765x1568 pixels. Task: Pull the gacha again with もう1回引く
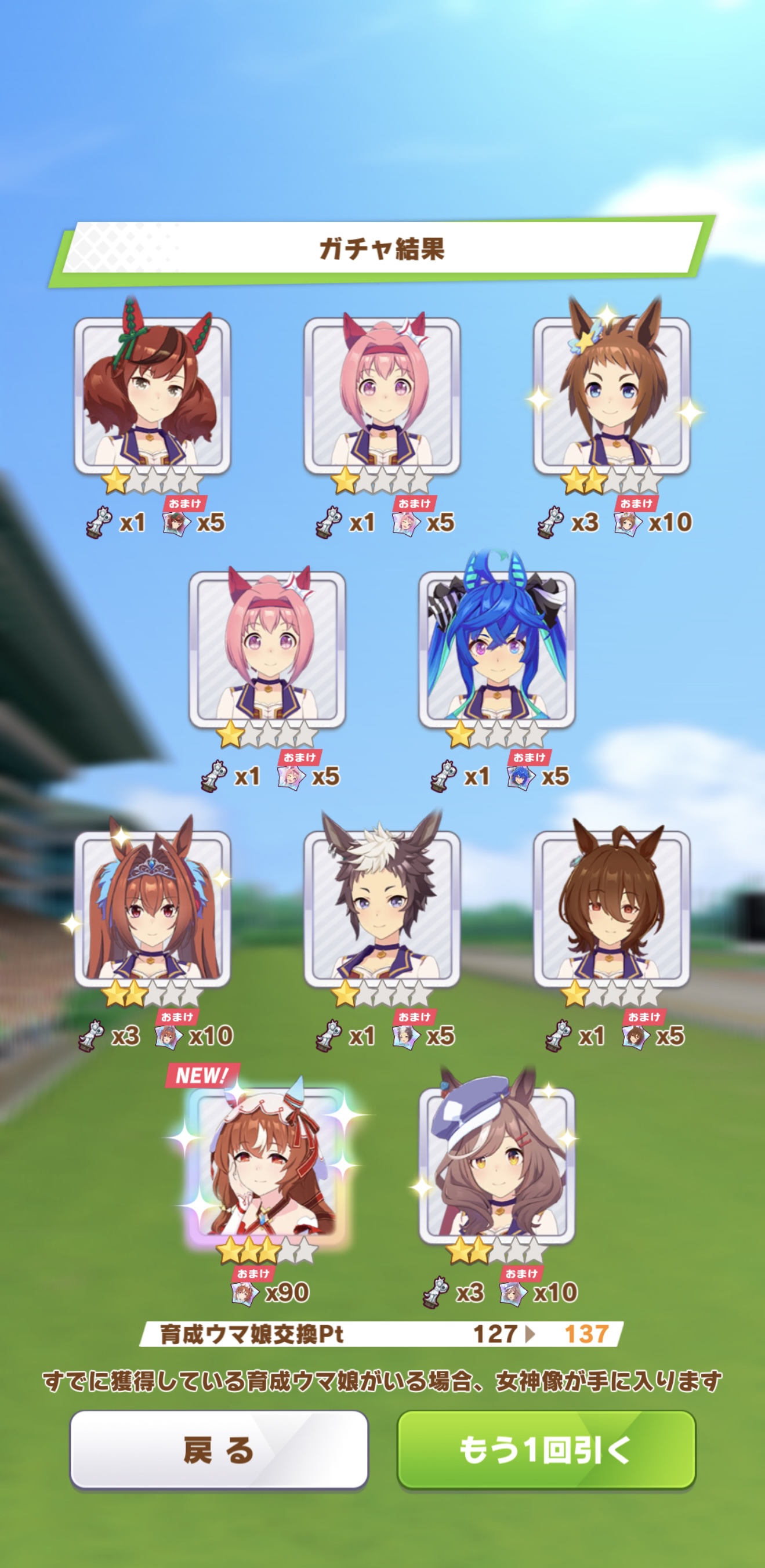point(546,1450)
